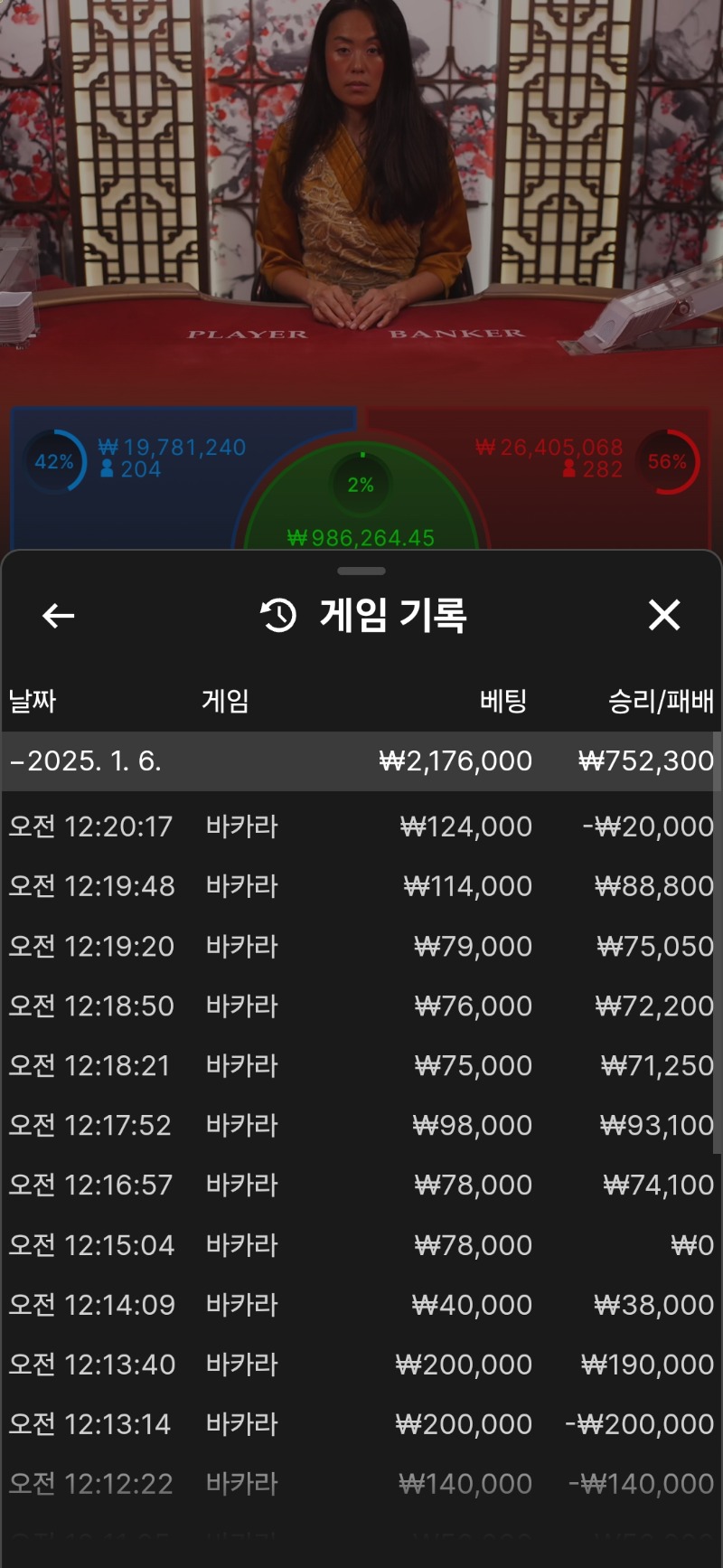Go back with the arrow icon

(58, 616)
